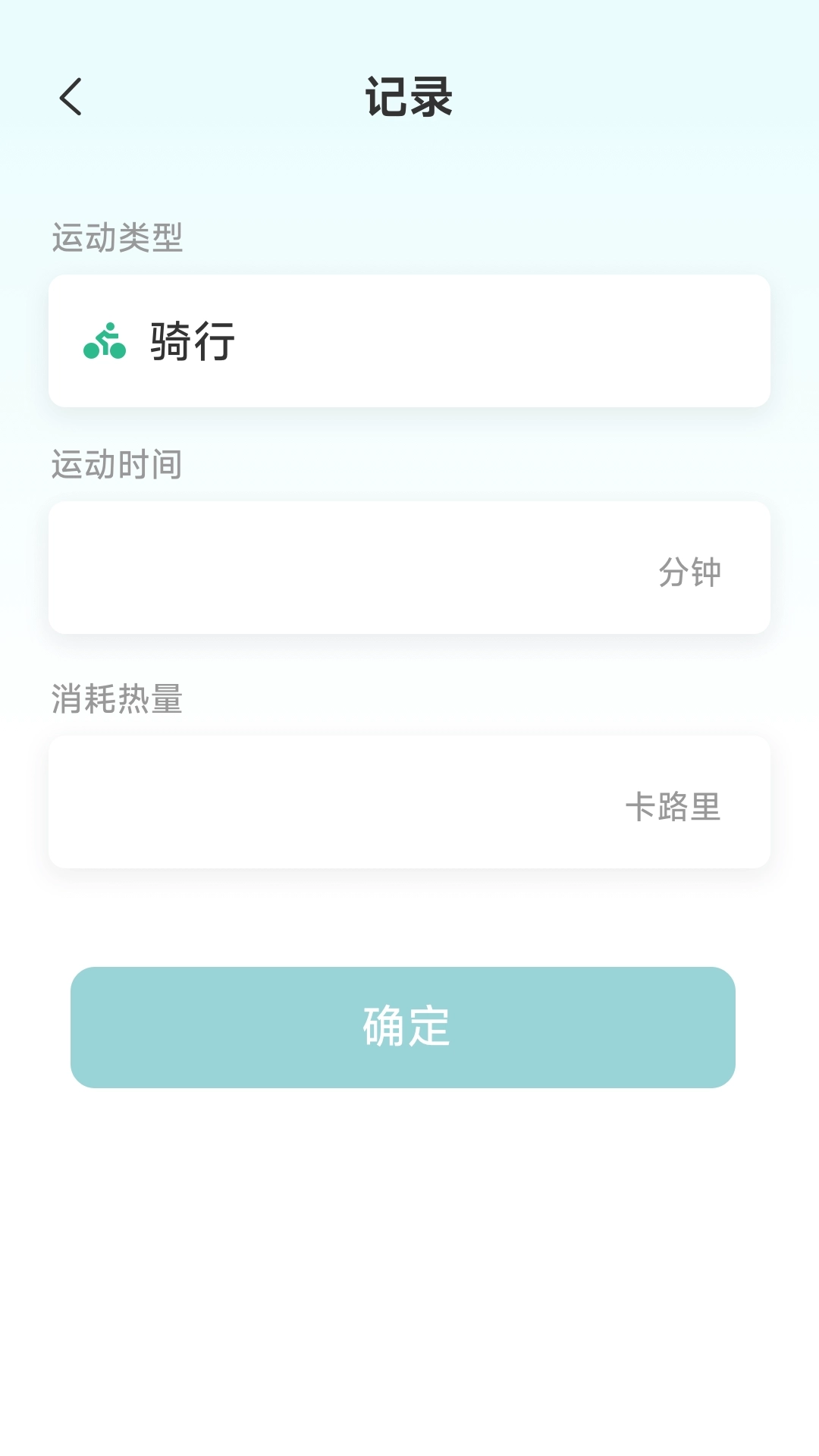
Task: Tap the minutes entry area
Action: (x=341, y=566)
